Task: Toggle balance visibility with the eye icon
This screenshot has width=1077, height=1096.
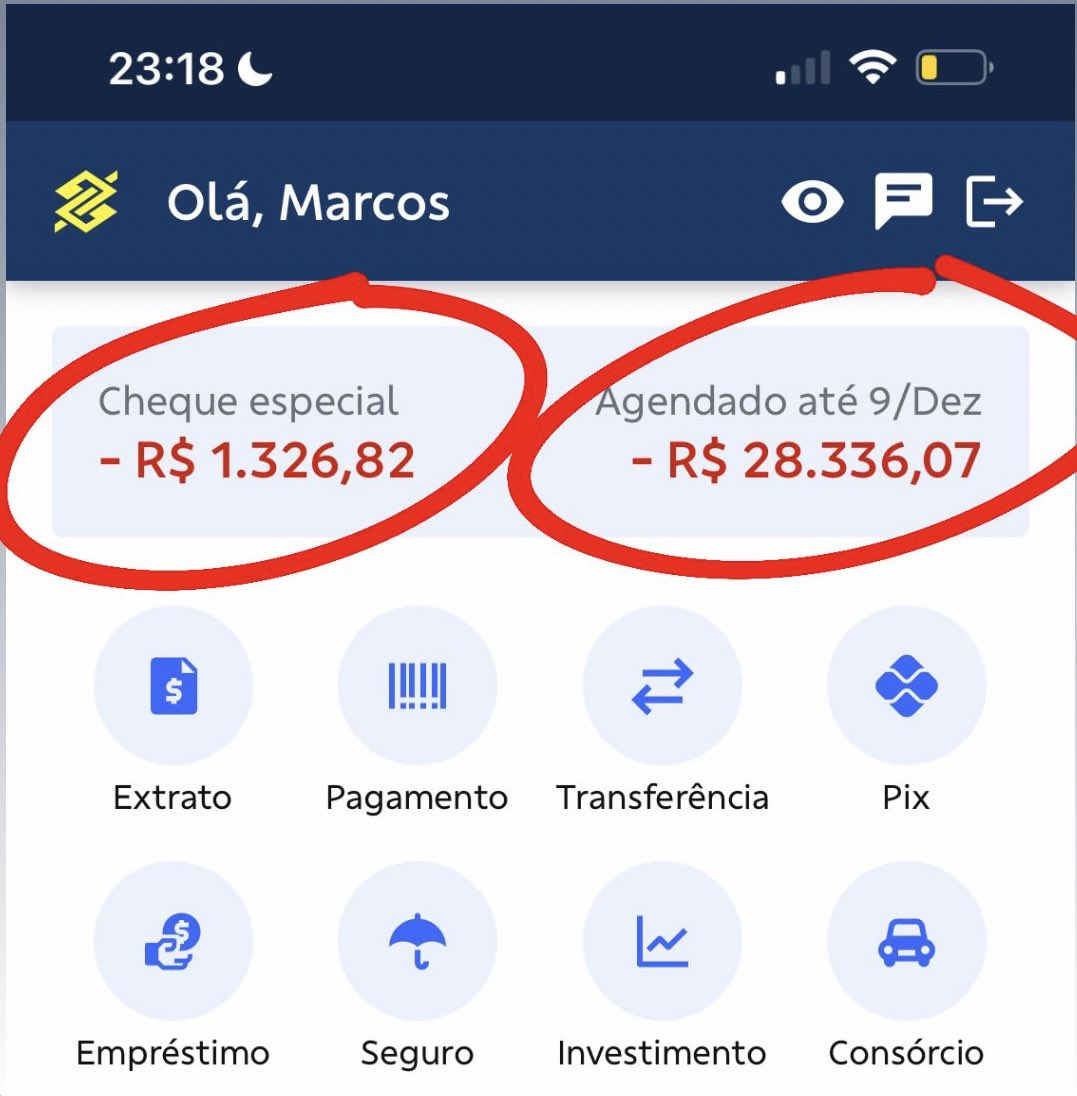Action: pyautogui.click(x=811, y=203)
